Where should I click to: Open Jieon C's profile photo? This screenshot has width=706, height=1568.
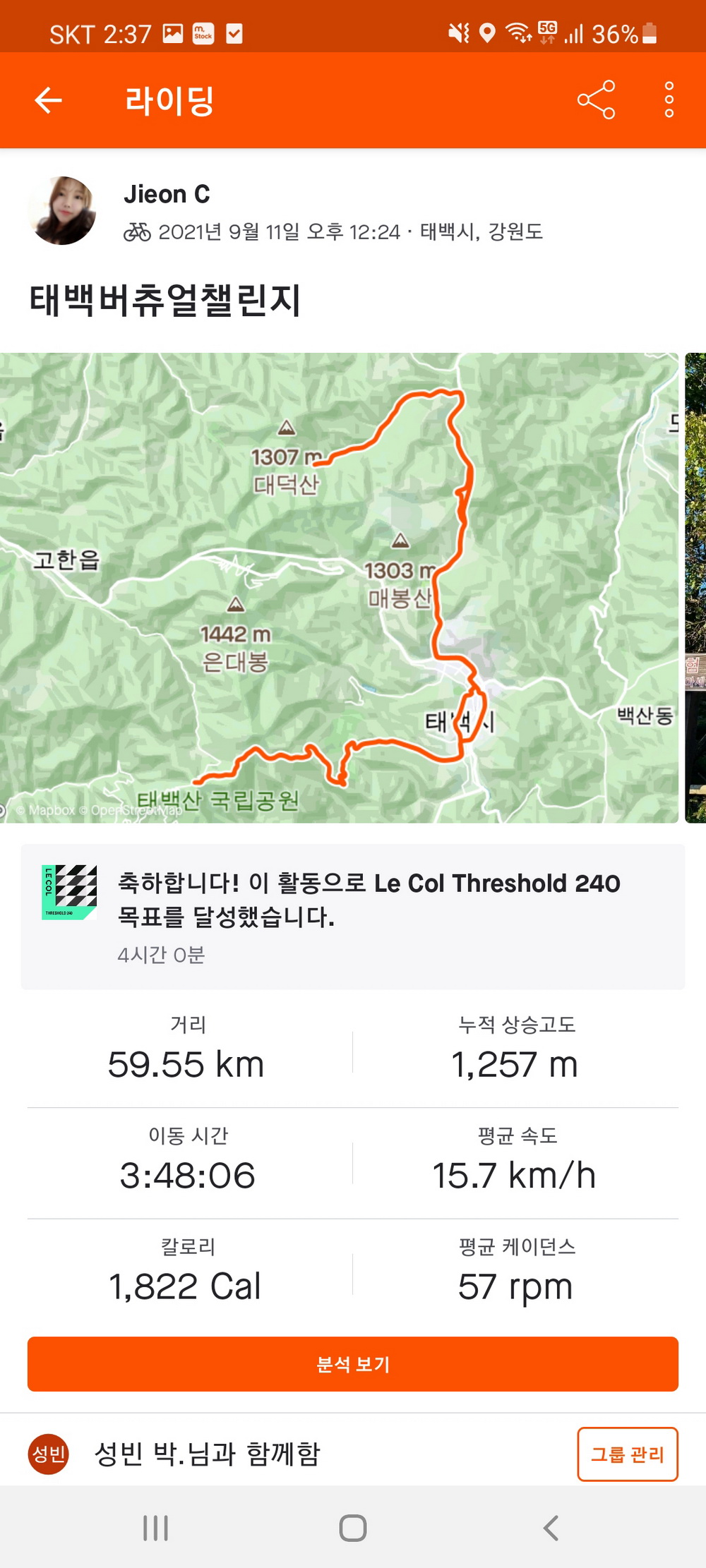[62, 211]
